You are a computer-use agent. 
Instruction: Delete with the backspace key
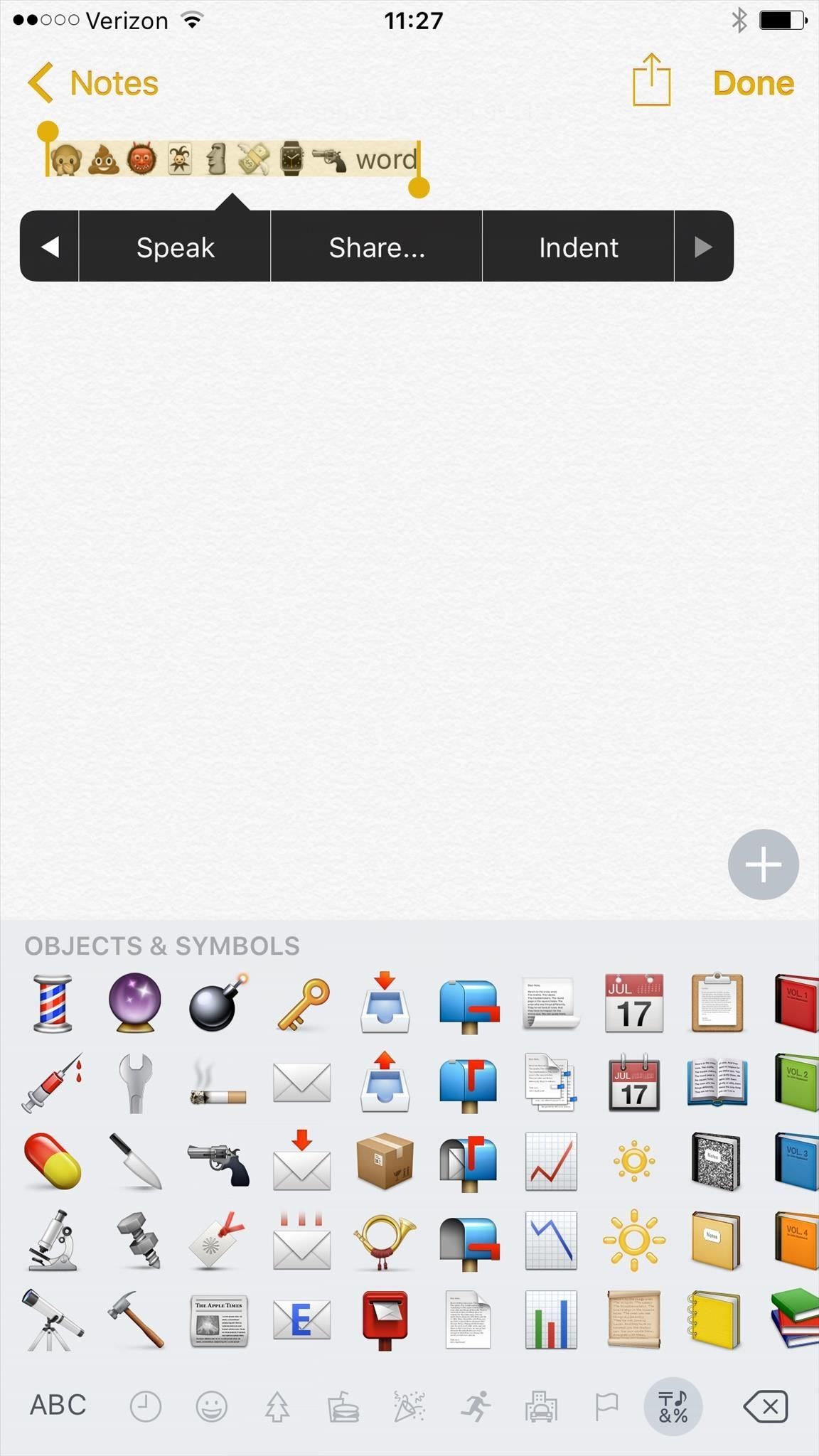coord(765,1406)
